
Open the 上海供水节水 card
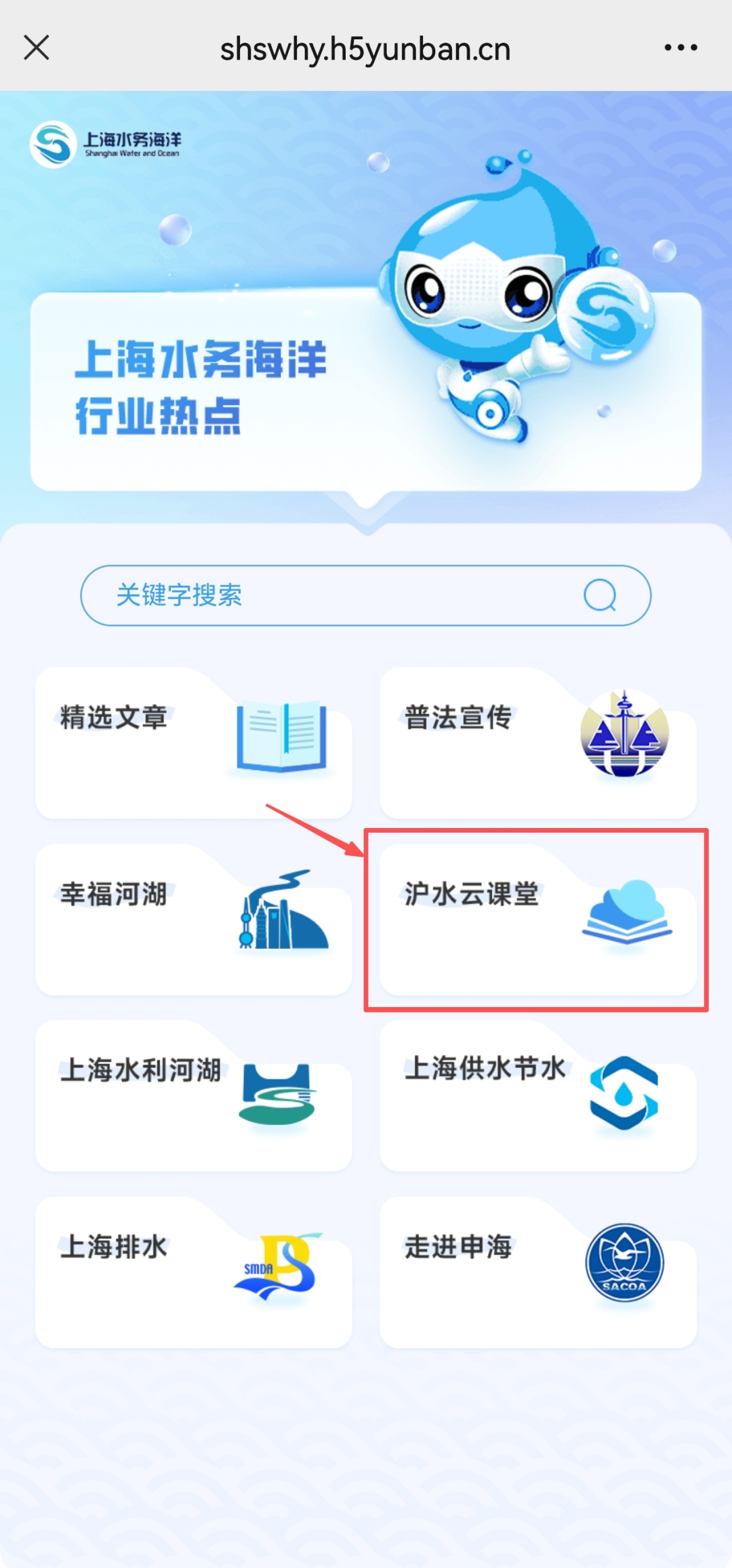pos(537,1096)
